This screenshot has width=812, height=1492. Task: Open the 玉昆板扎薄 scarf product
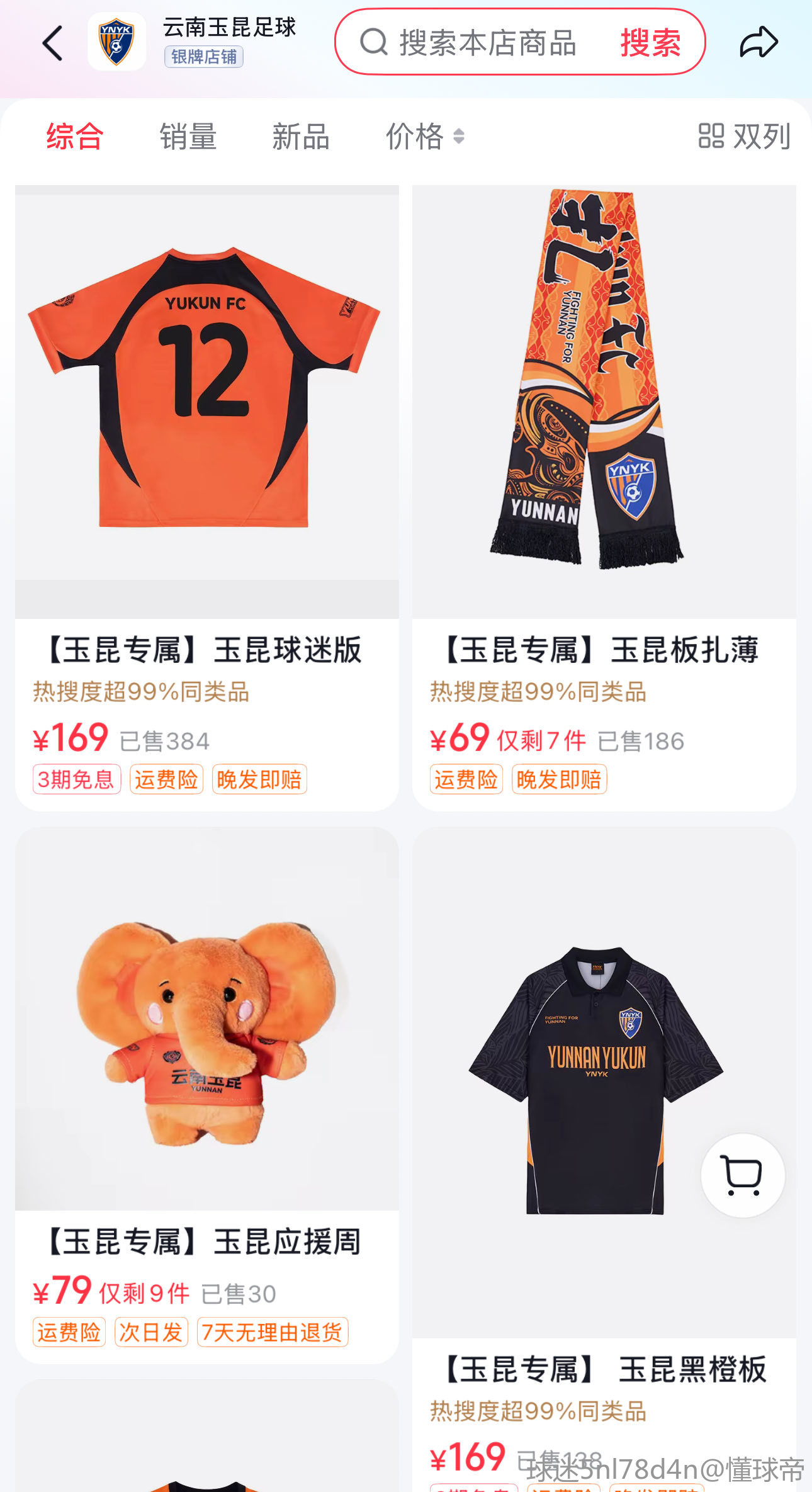(x=603, y=403)
